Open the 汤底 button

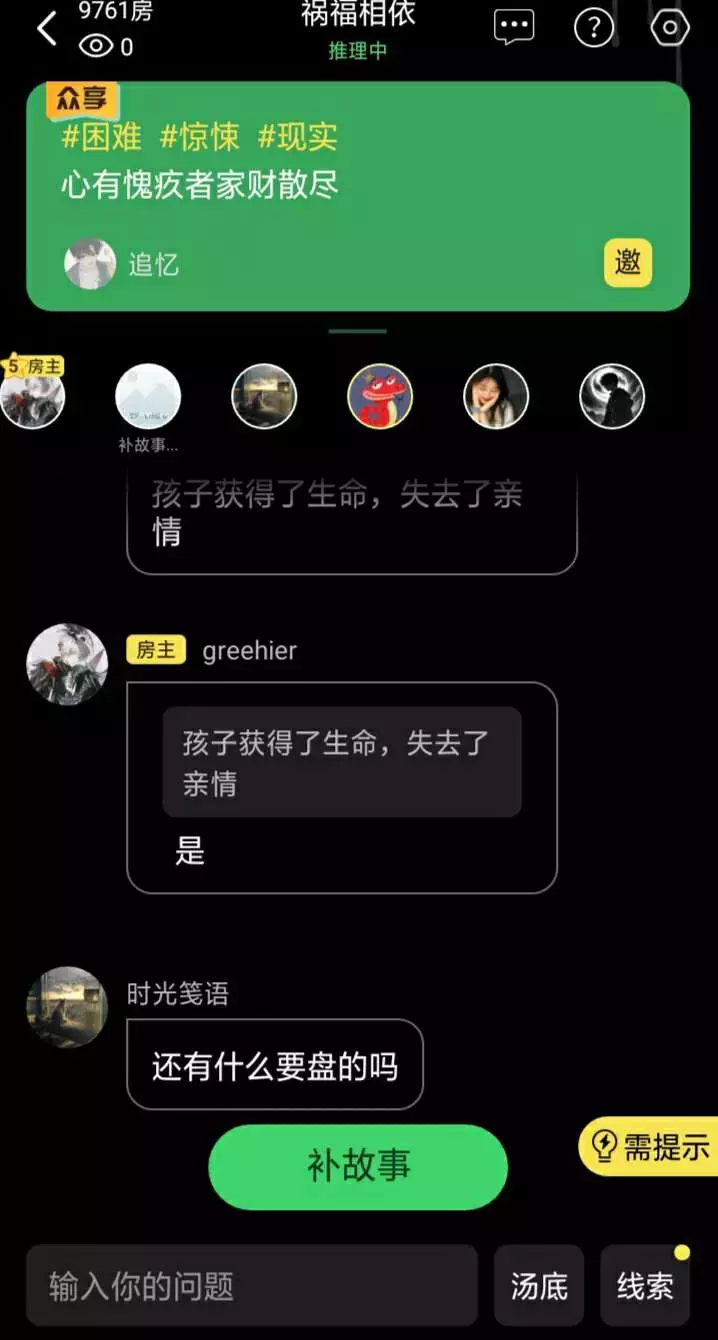pos(539,1285)
